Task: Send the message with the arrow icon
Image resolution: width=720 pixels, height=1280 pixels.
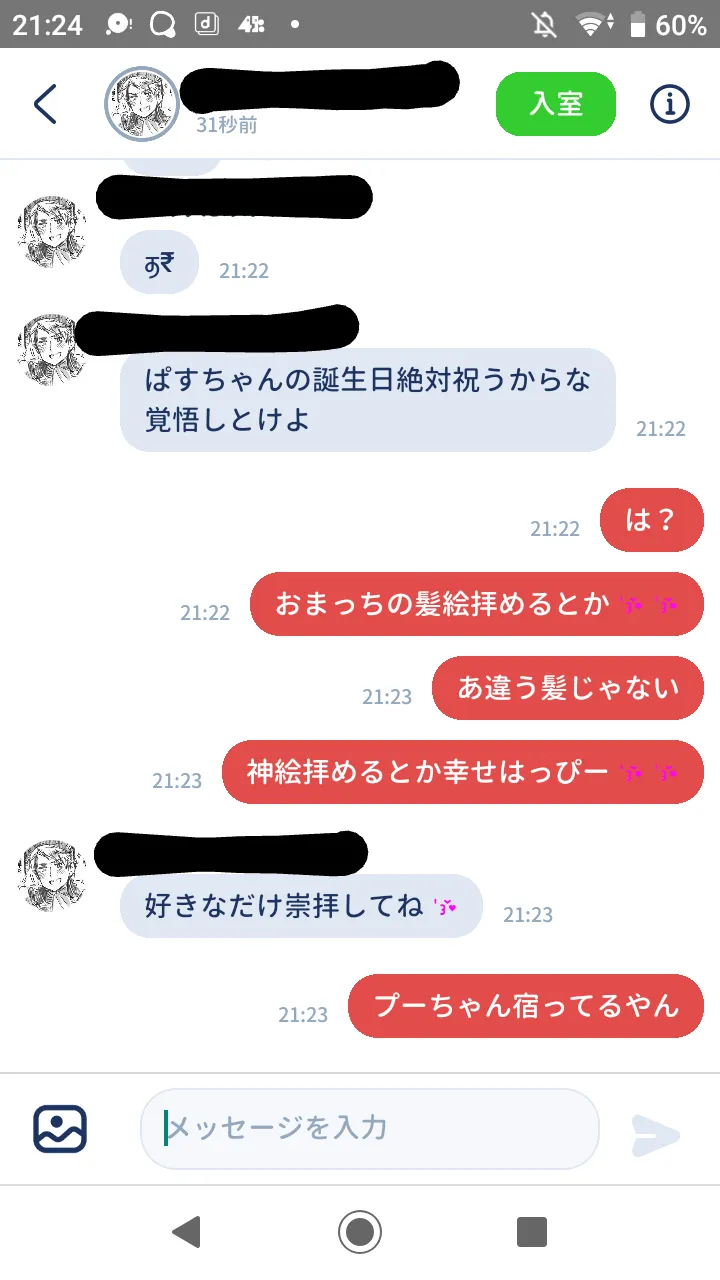Action: pos(656,1134)
